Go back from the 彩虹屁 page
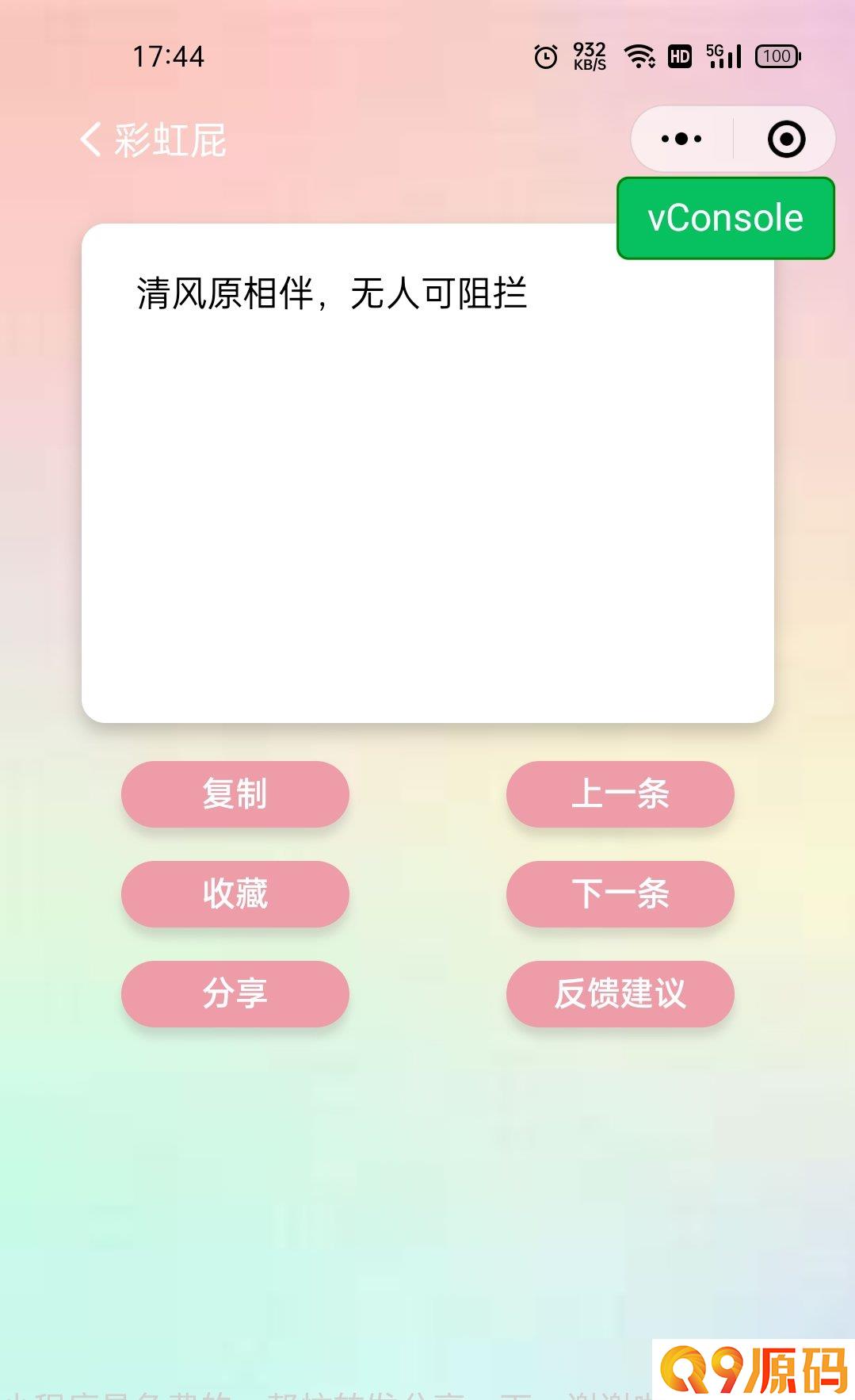Screen dimensions: 855x1400 (x=91, y=140)
